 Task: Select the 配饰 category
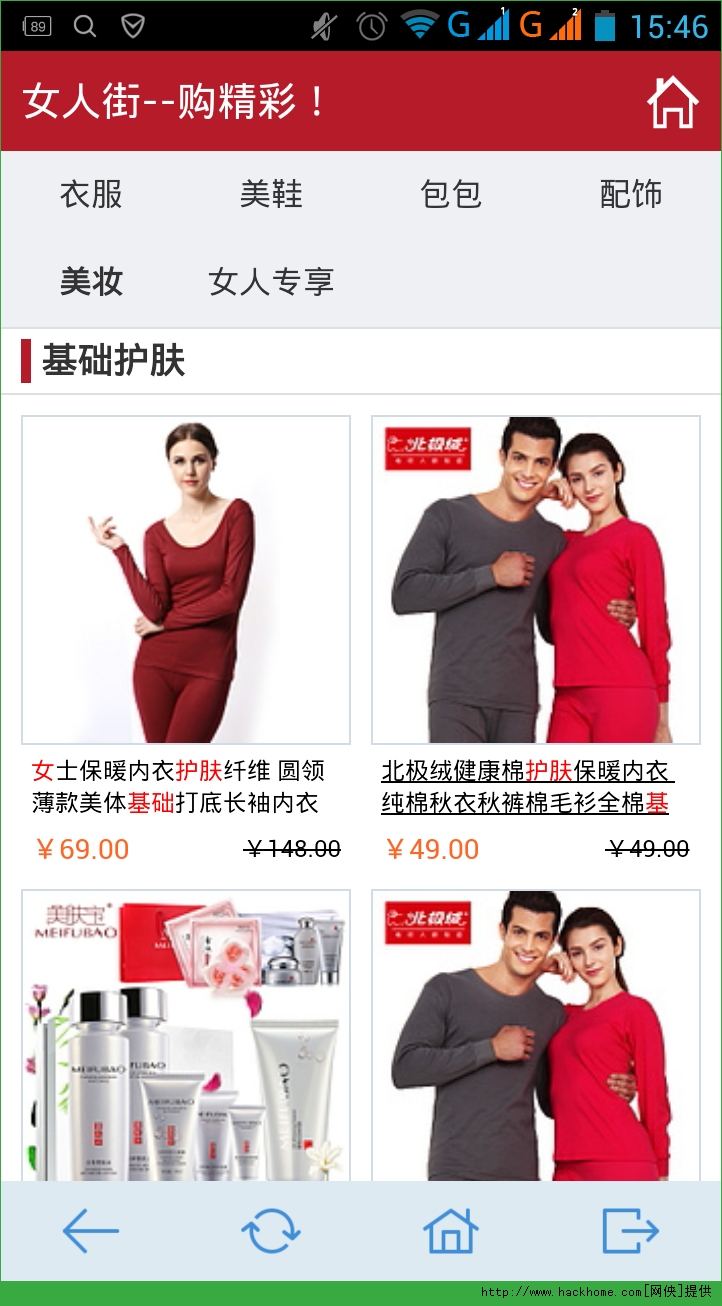click(631, 194)
